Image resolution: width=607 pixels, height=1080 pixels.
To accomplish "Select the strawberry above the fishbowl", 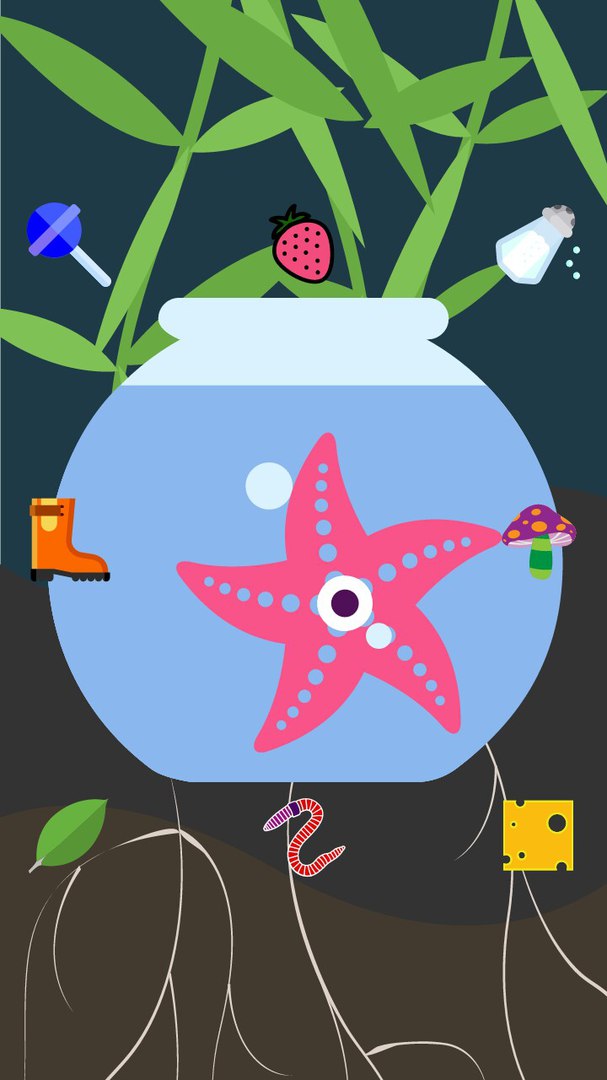I will click(302, 246).
